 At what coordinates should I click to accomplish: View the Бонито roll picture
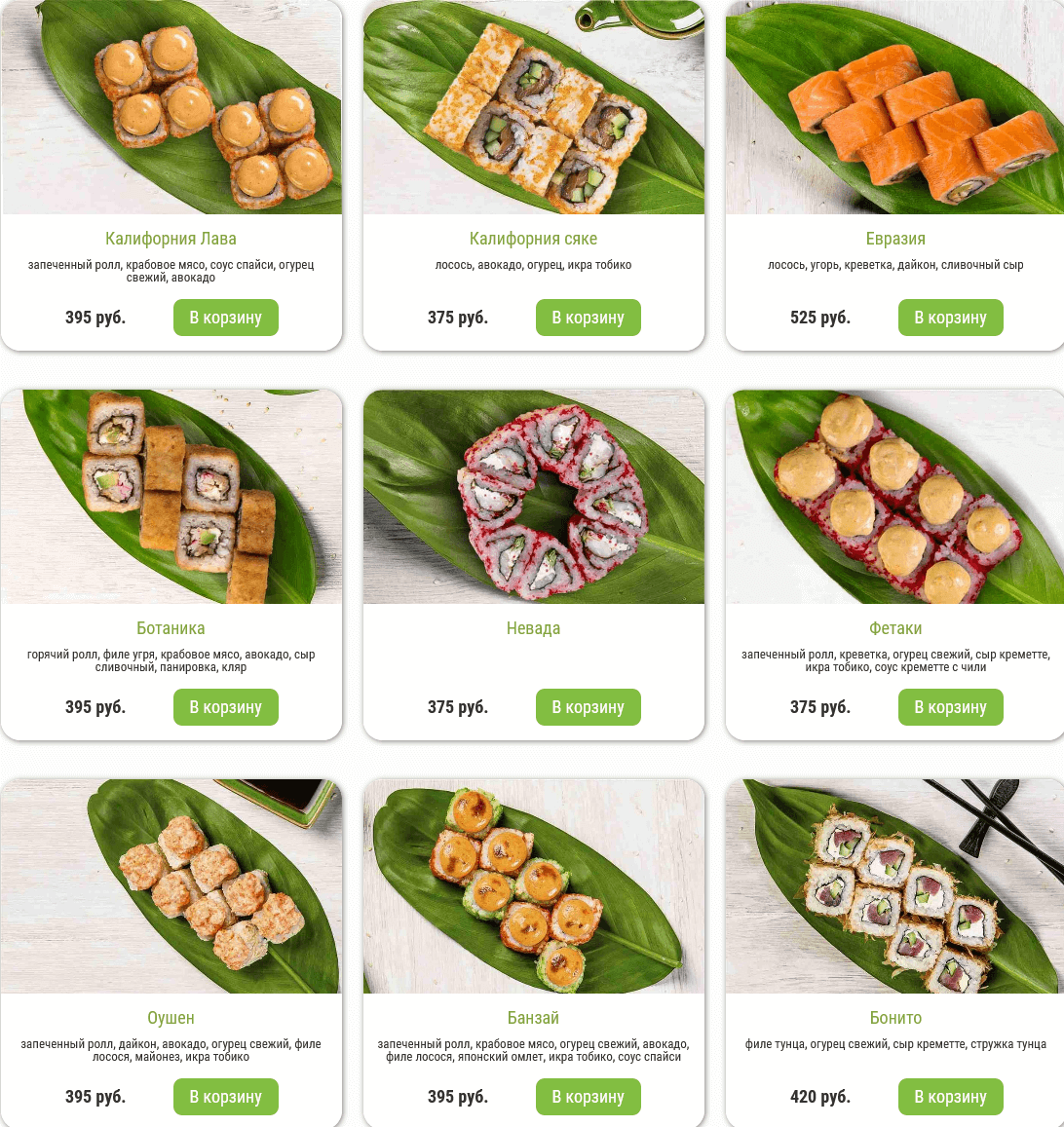point(894,886)
